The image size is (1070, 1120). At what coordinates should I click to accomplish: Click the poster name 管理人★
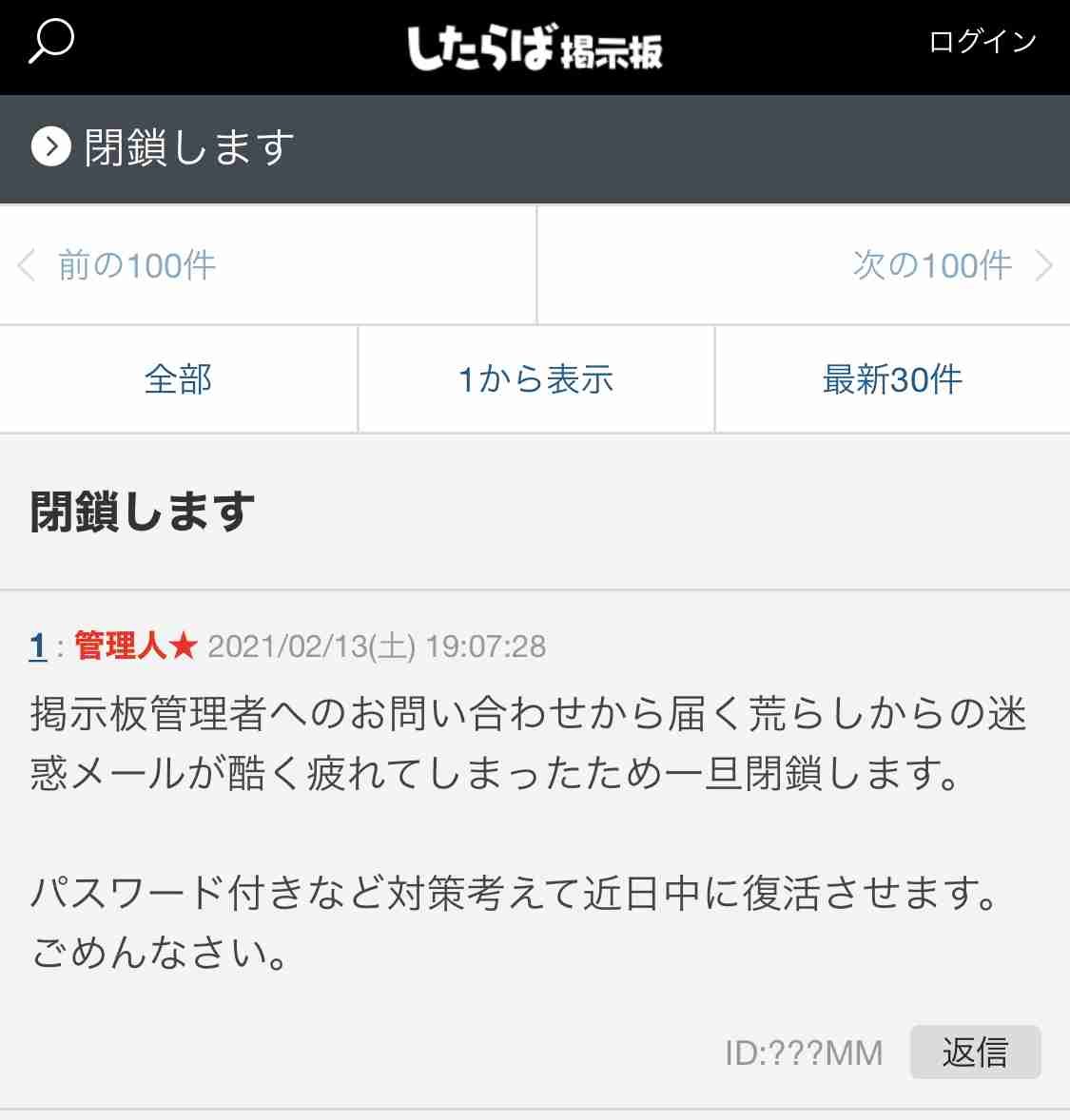coord(128,646)
